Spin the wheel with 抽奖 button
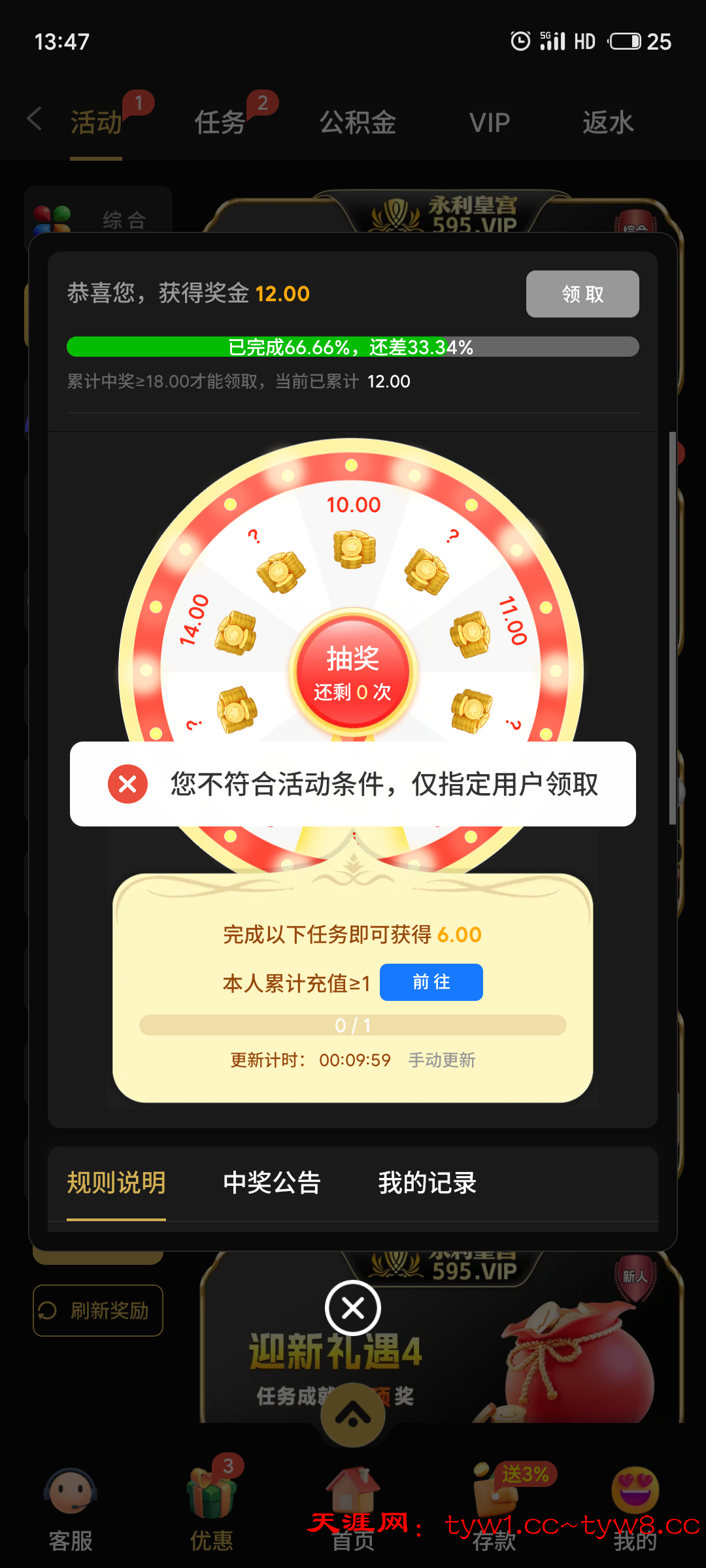706x1568 pixels. pyautogui.click(x=353, y=672)
